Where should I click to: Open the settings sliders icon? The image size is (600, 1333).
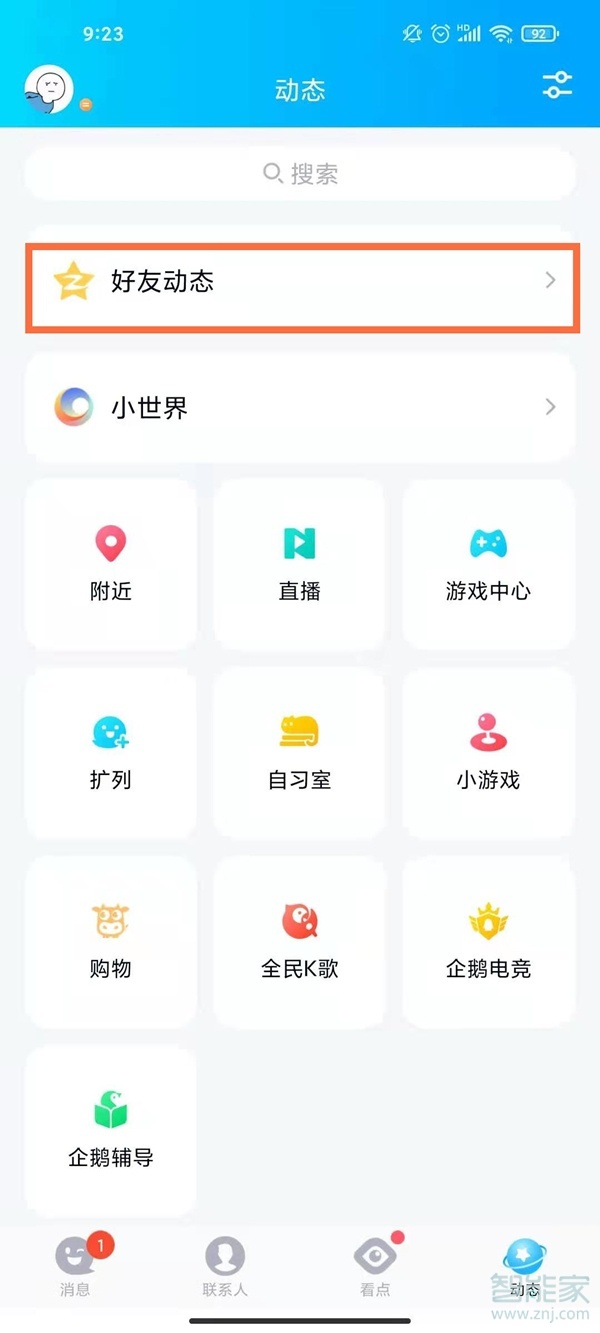coord(557,86)
